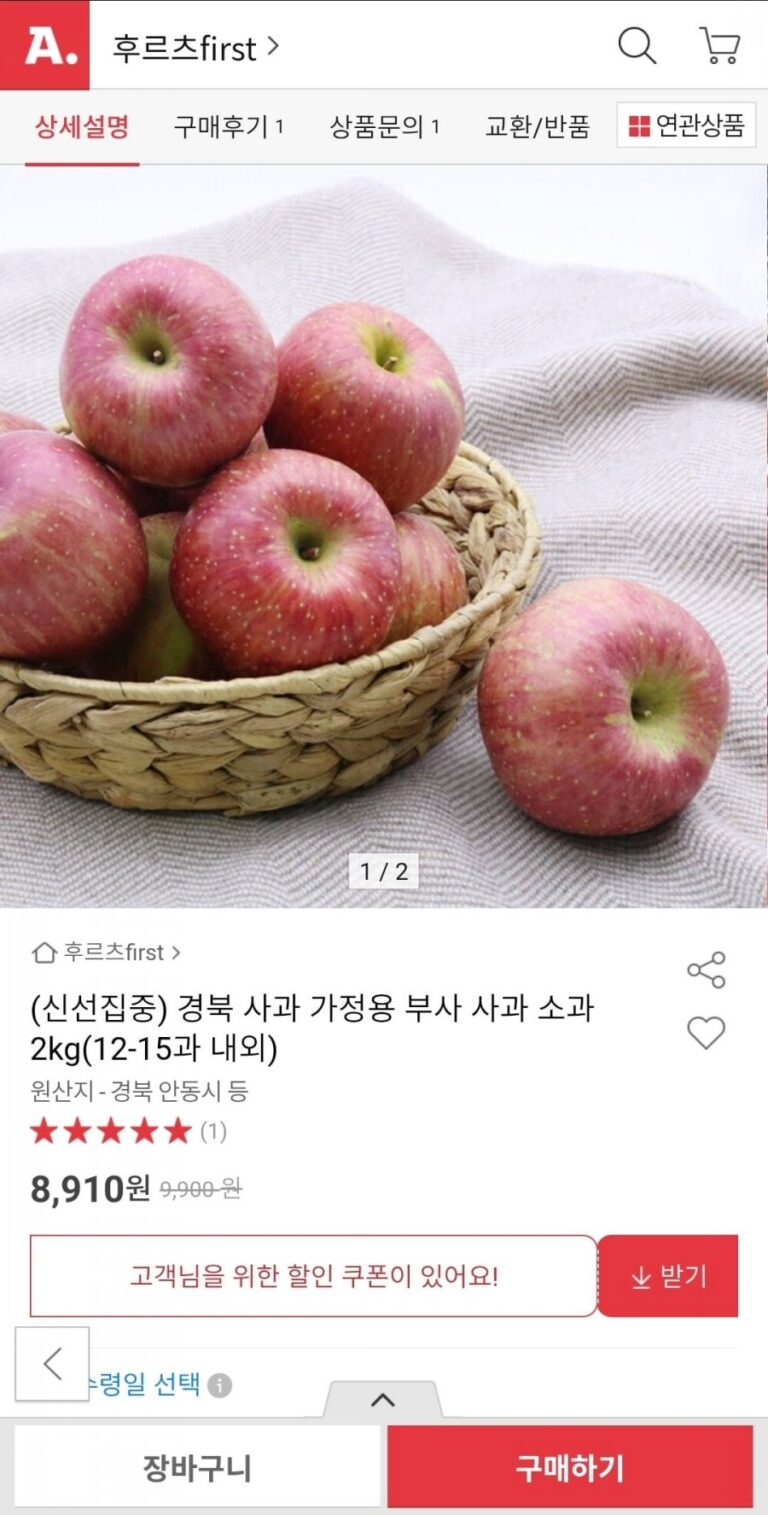This screenshot has width=768, height=1515.
Task: Share this apple product
Action: 706,970
